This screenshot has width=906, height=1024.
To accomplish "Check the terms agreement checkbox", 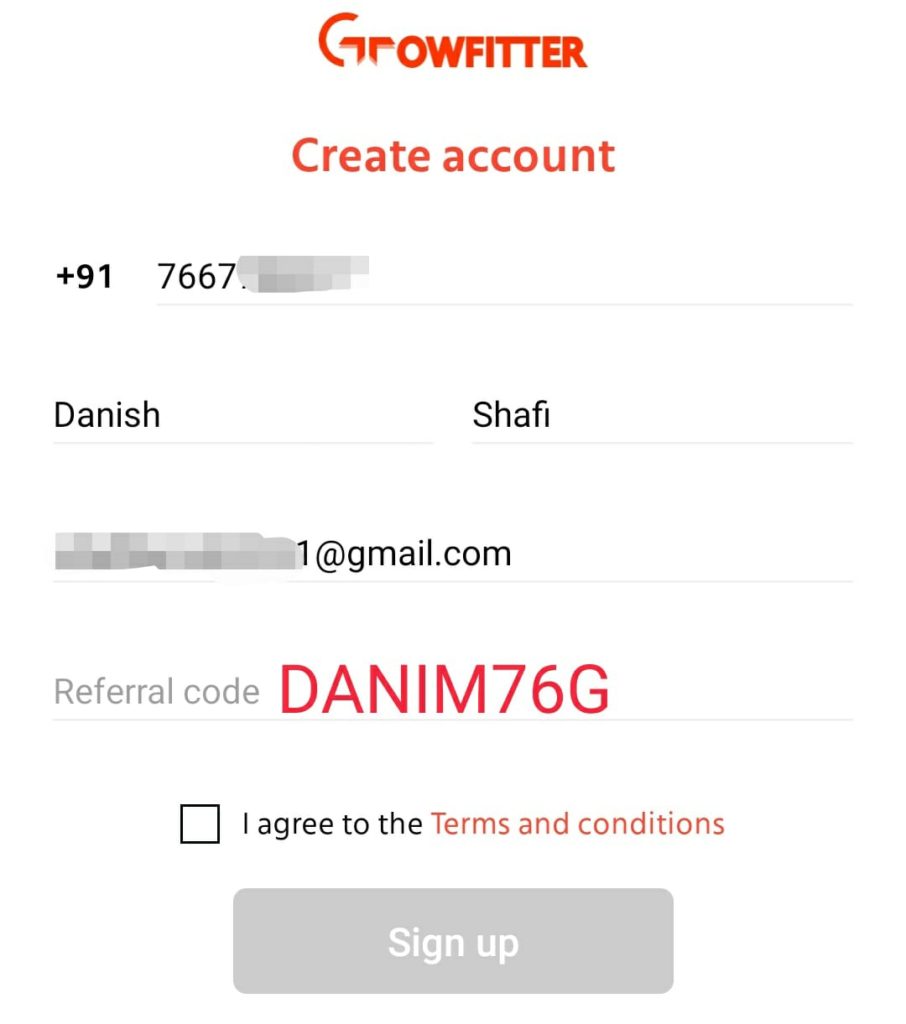I will [x=200, y=825].
